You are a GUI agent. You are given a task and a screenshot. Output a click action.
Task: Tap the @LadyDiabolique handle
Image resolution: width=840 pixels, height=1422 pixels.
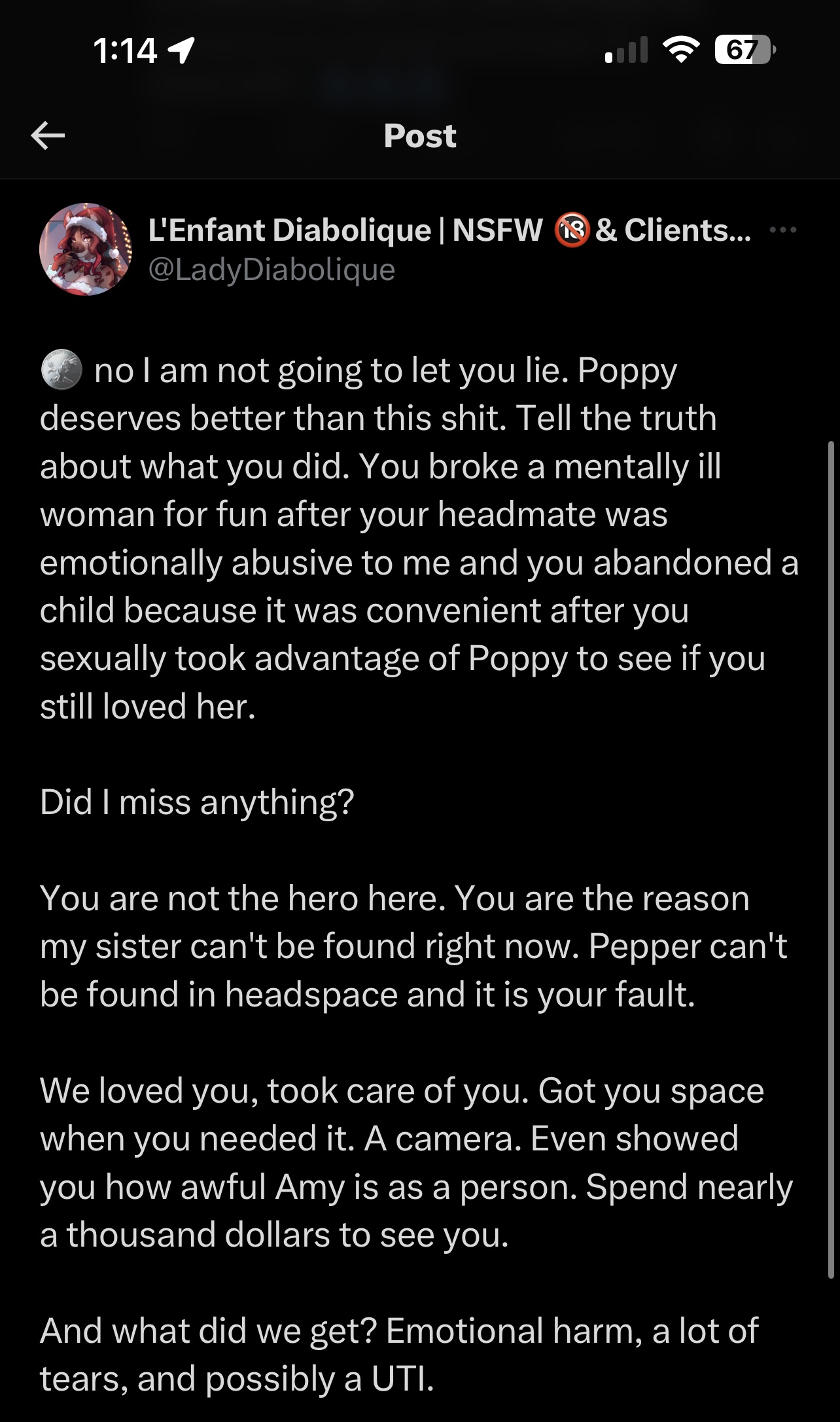tap(271, 270)
